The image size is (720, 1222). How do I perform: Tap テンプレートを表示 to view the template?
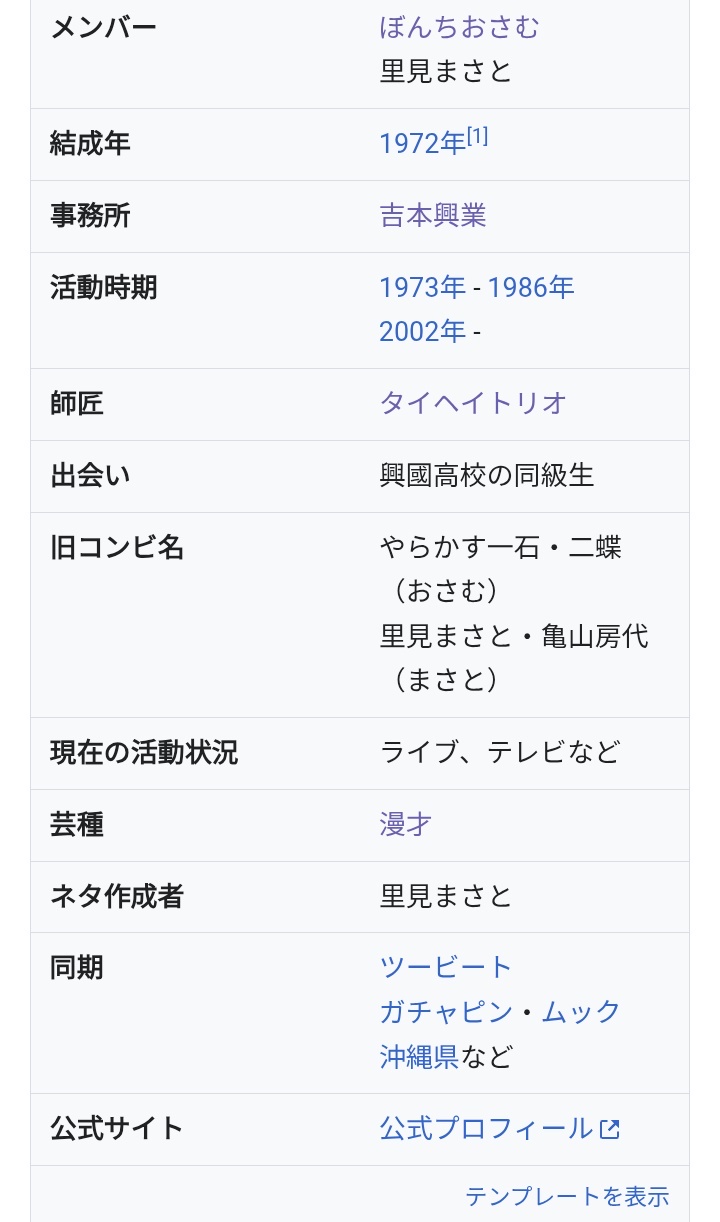[x=567, y=1196]
